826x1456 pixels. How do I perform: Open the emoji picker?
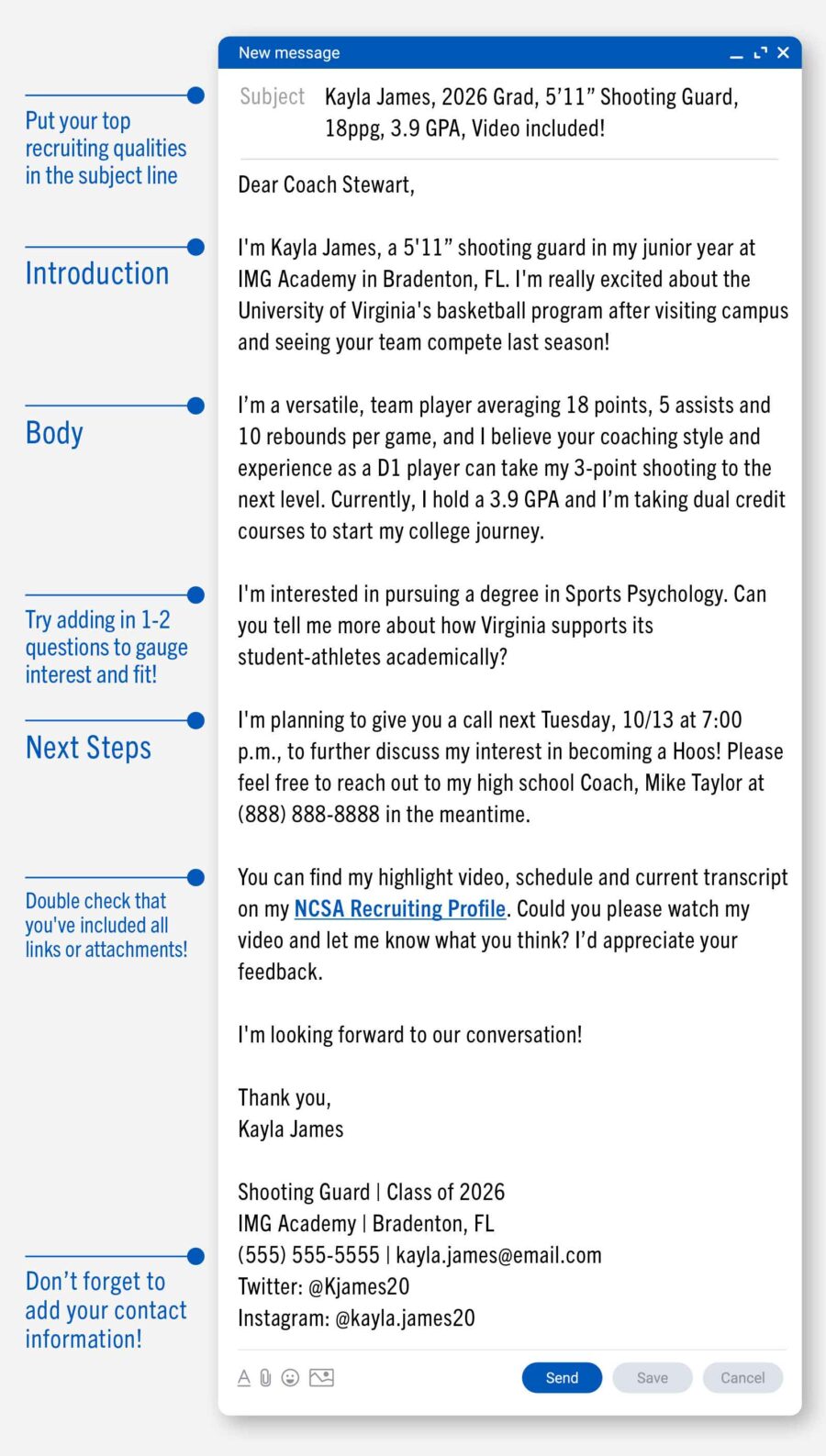click(x=290, y=1377)
